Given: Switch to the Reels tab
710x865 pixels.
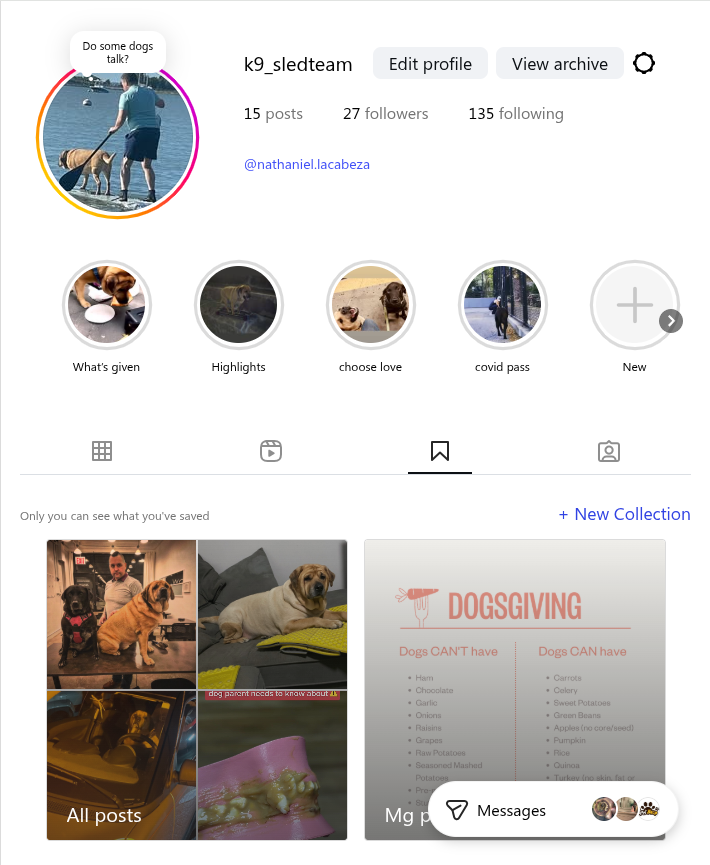Looking at the screenshot, I should pos(270,451).
